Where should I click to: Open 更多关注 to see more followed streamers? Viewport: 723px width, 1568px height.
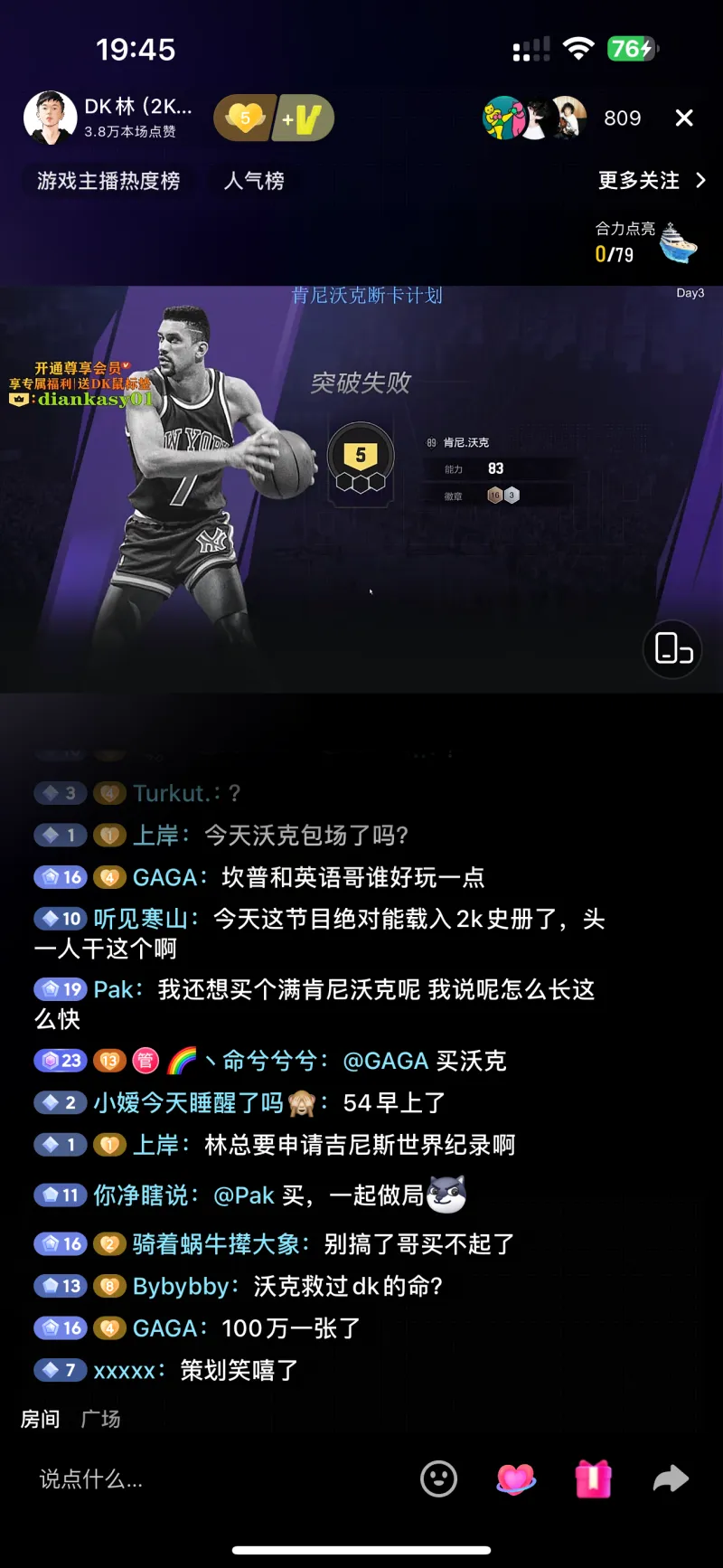click(651, 181)
